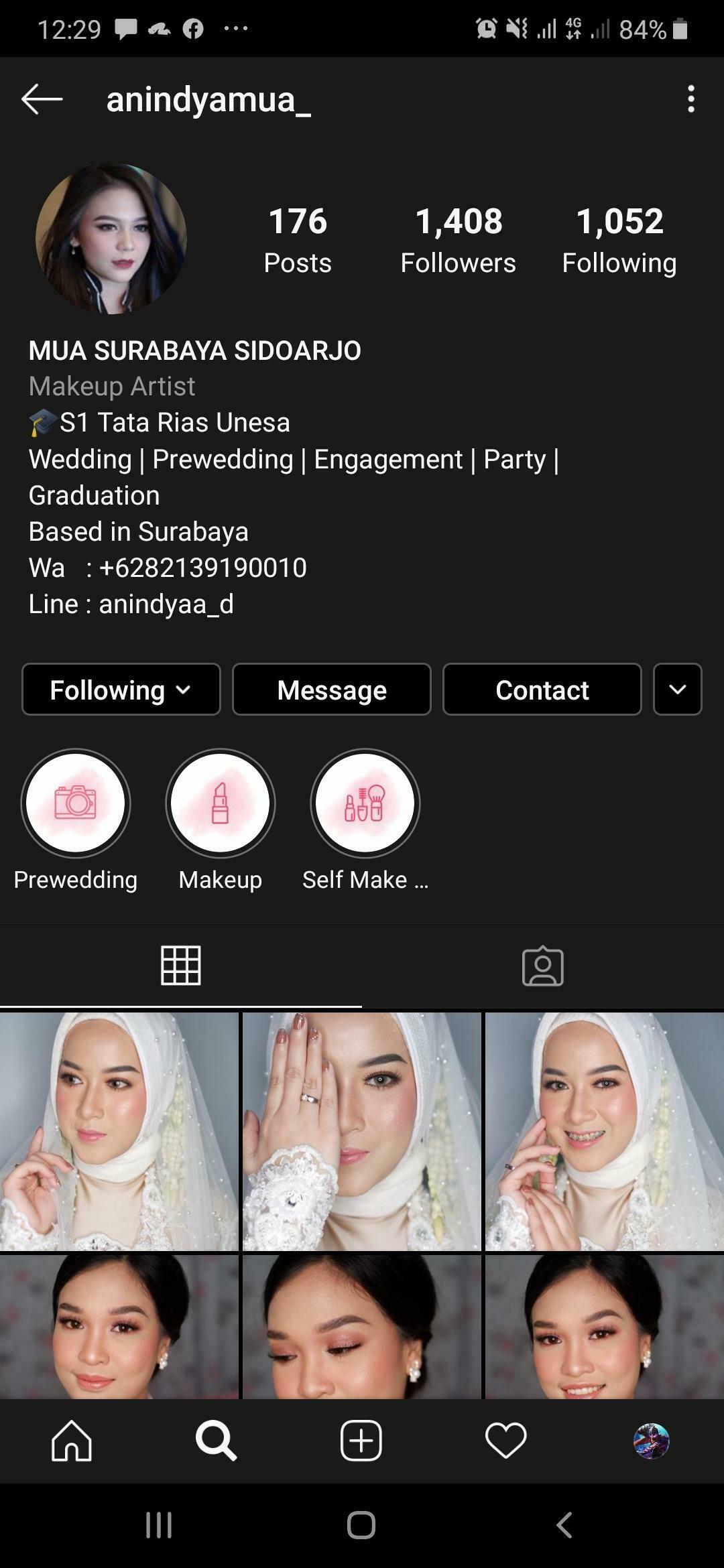Open the post with hand covering eye

(362, 1131)
